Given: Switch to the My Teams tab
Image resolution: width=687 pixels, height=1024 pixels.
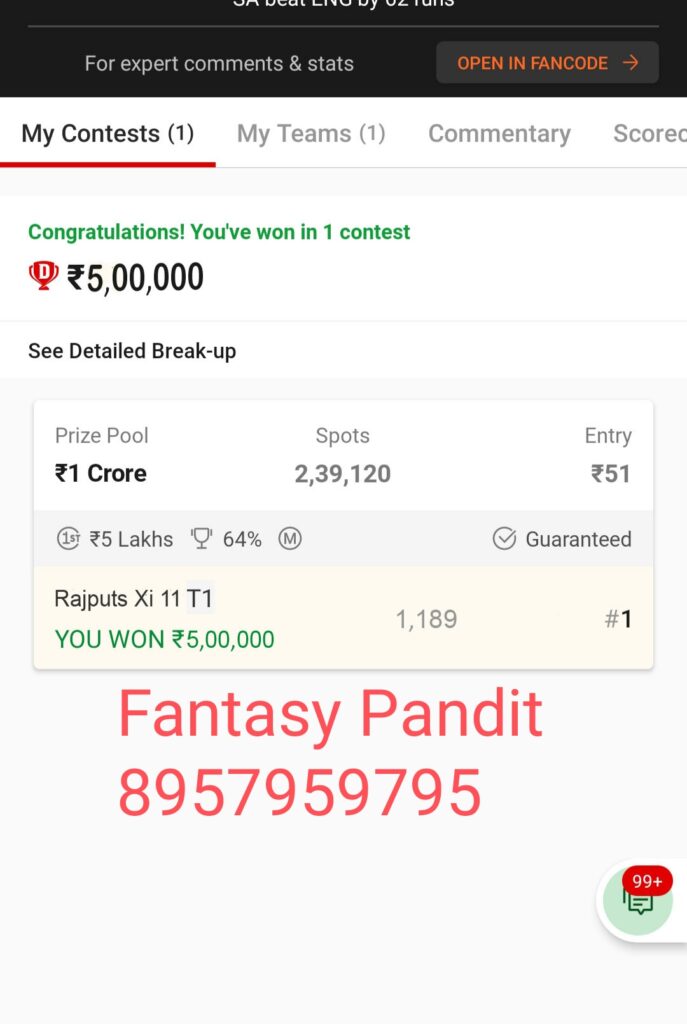Looking at the screenshot, I should (x=310, y=134).
